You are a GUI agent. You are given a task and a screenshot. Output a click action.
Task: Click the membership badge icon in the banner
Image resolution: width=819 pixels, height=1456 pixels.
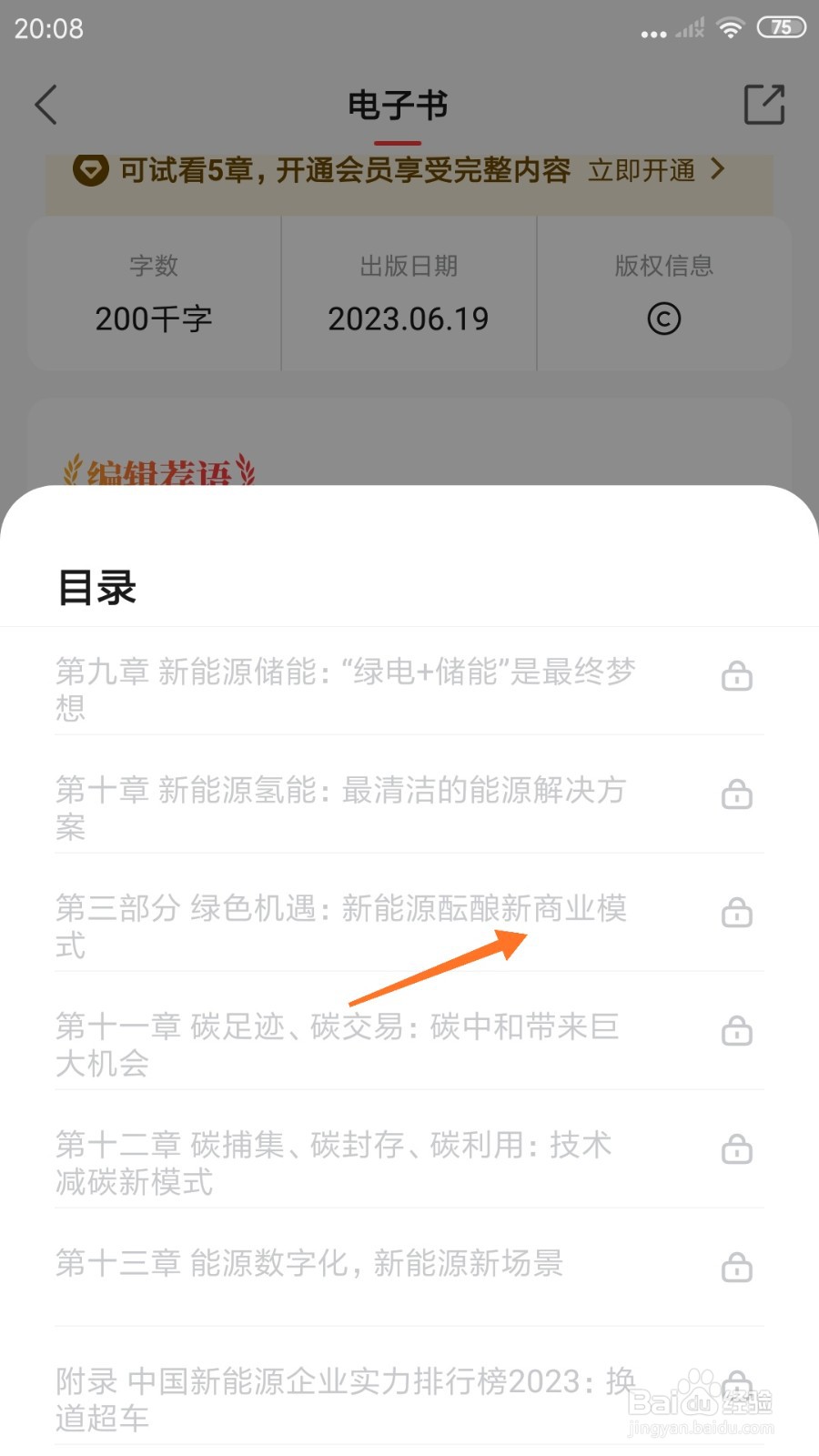tap(89, 170)
